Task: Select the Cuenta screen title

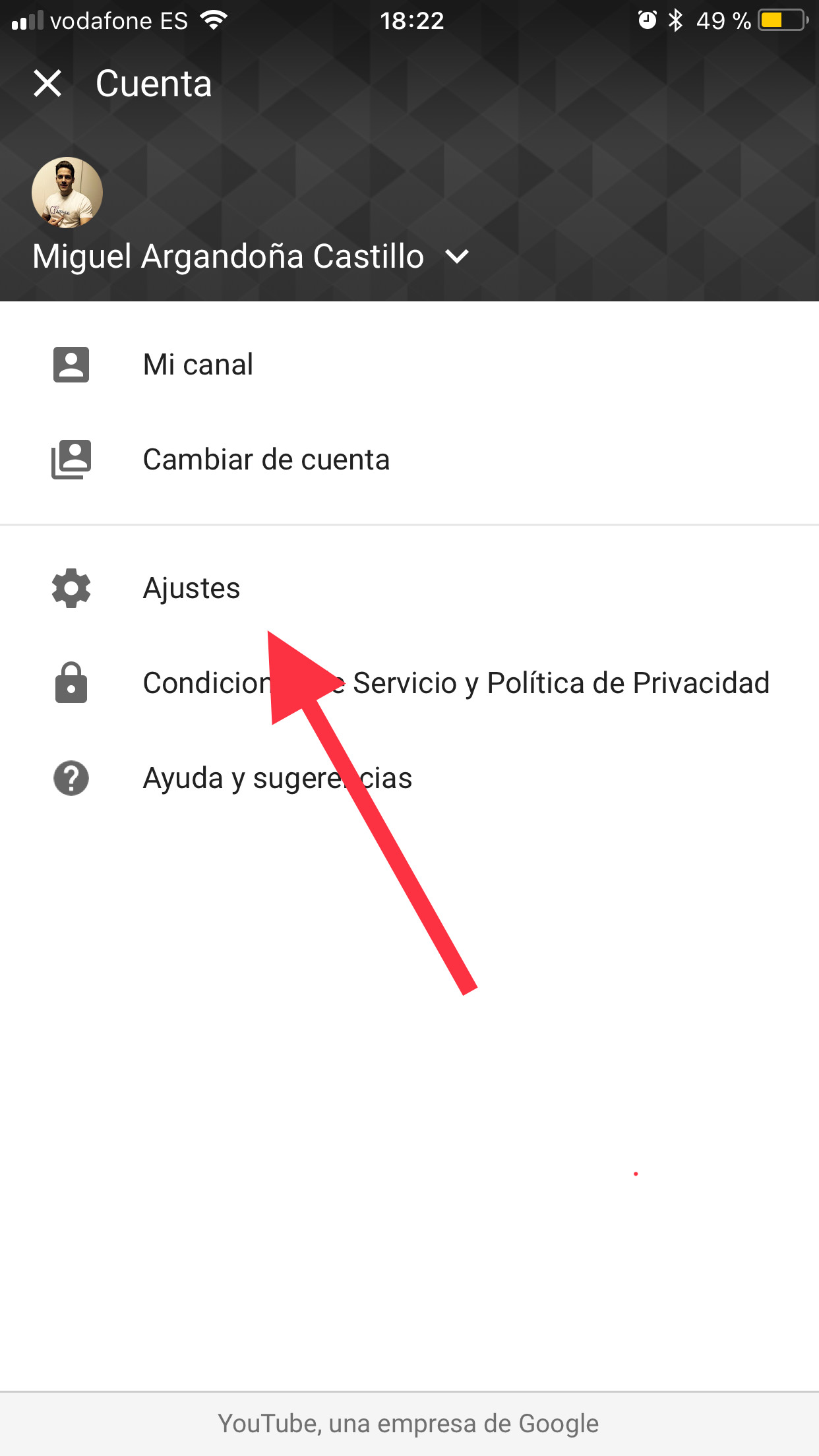Action: click(153, 83)
